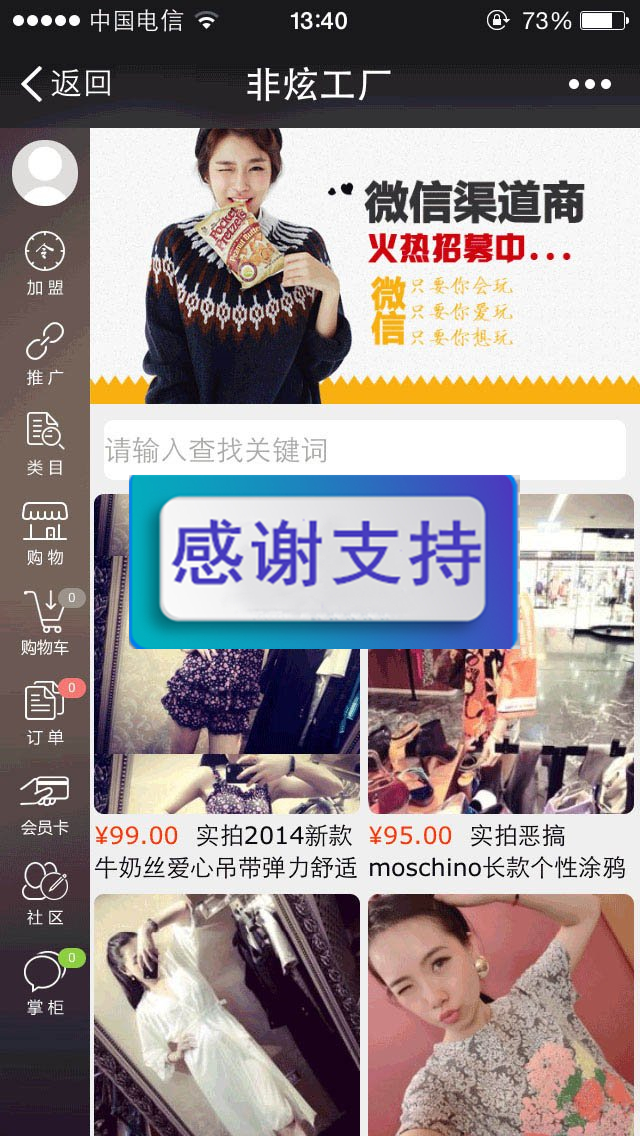The width and height of the screenshot is (640, 1136).
Task: Go to 社区 community
Action: point(45,894)
